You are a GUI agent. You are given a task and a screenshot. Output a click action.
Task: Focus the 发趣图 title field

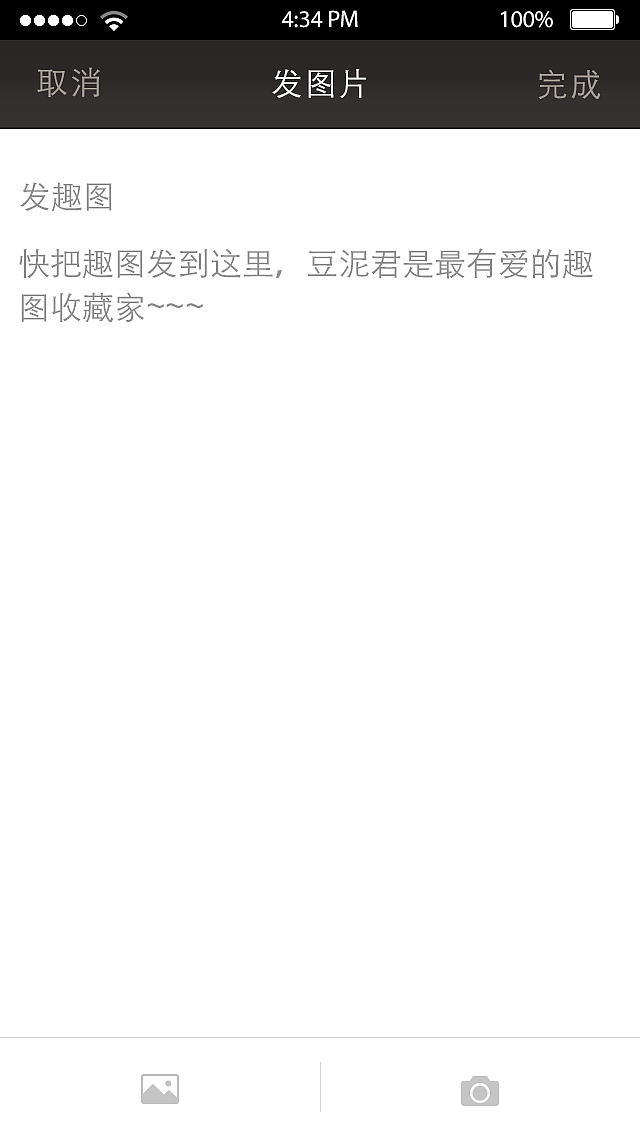coord(320,197)
